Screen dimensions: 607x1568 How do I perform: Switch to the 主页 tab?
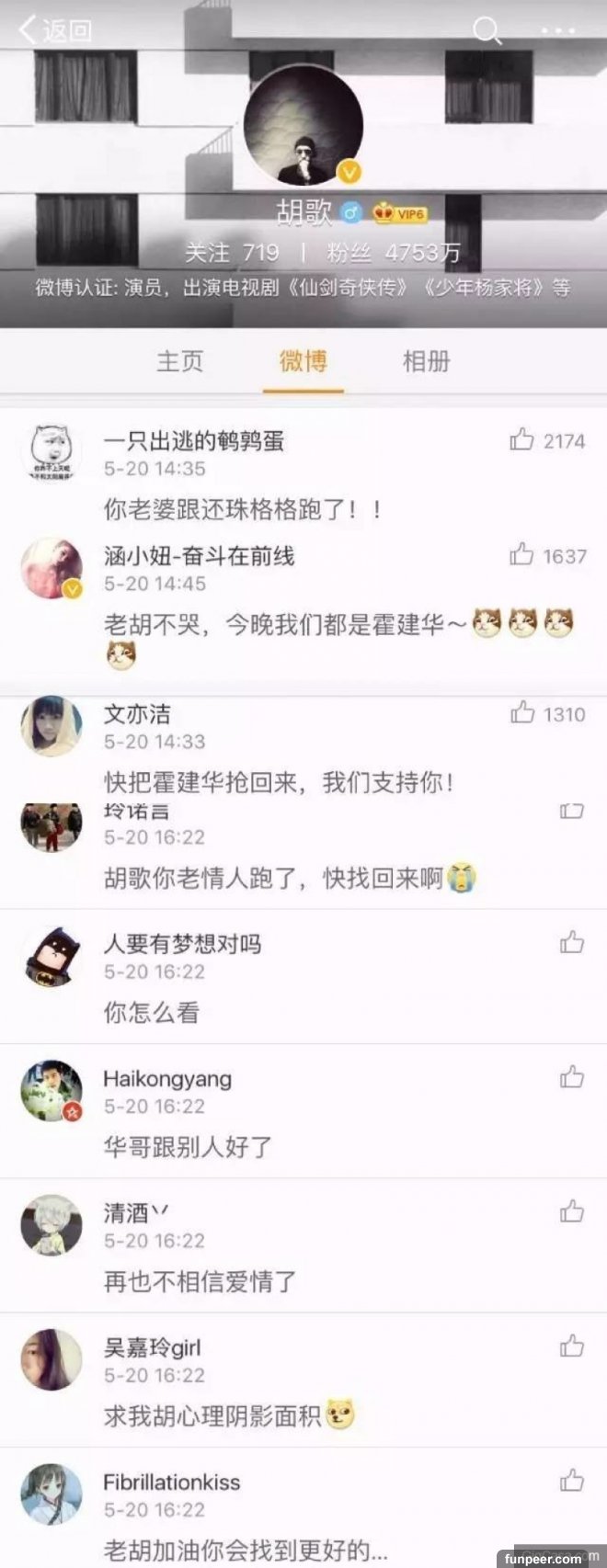(x=179, y=361)
